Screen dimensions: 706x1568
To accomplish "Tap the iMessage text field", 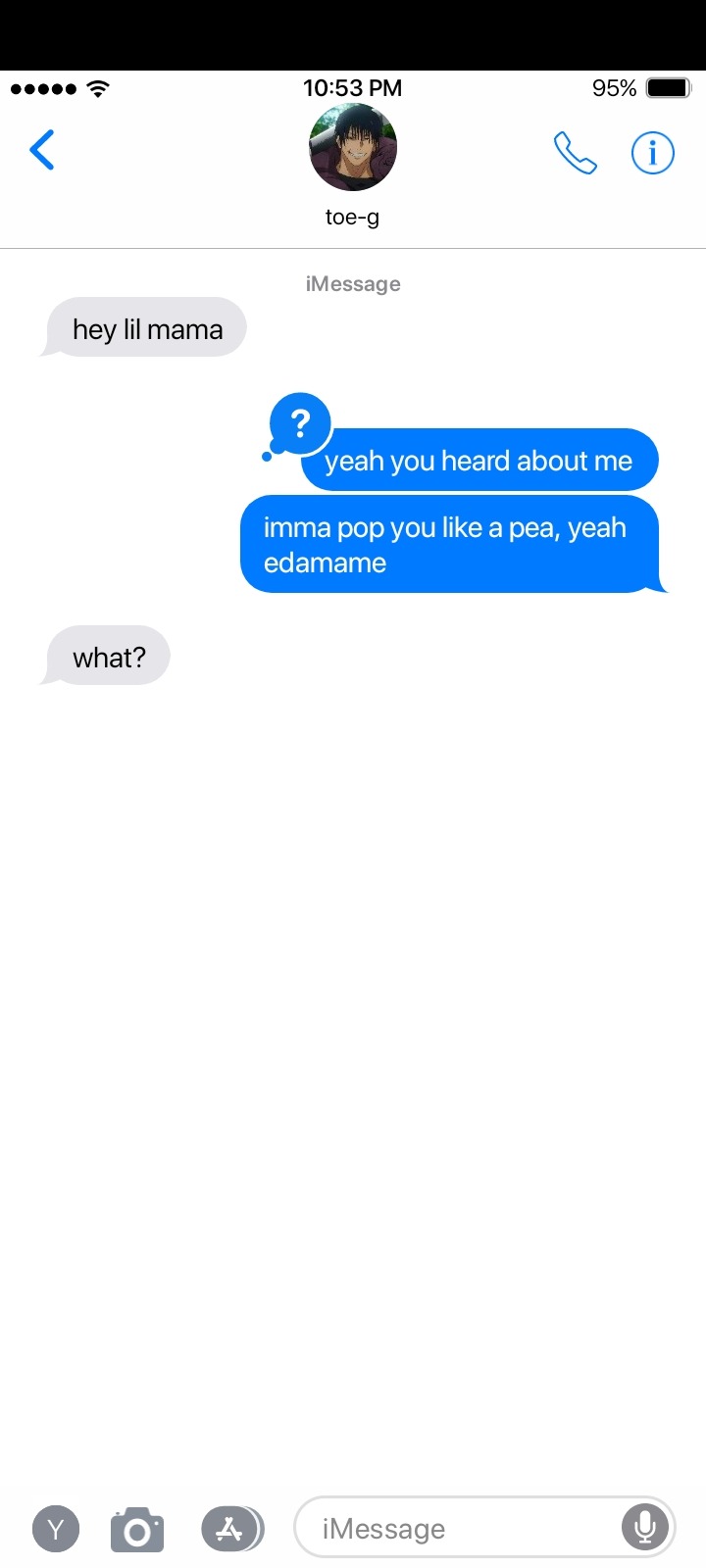I will point(461,1528).
